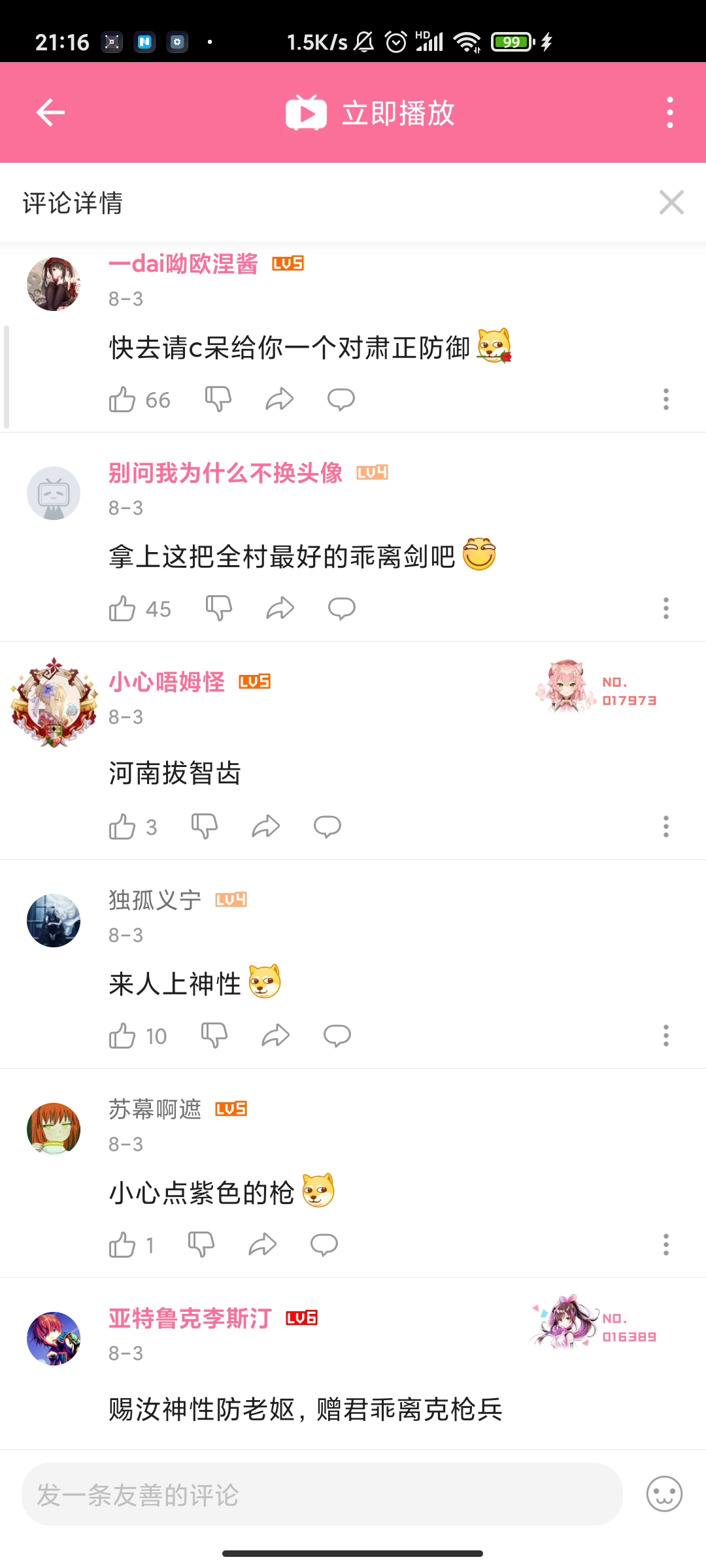706x1568 pixels.
Task: Open username 亚特鲁克李斯汀's profile
Action: click(x=190, y=1318)
